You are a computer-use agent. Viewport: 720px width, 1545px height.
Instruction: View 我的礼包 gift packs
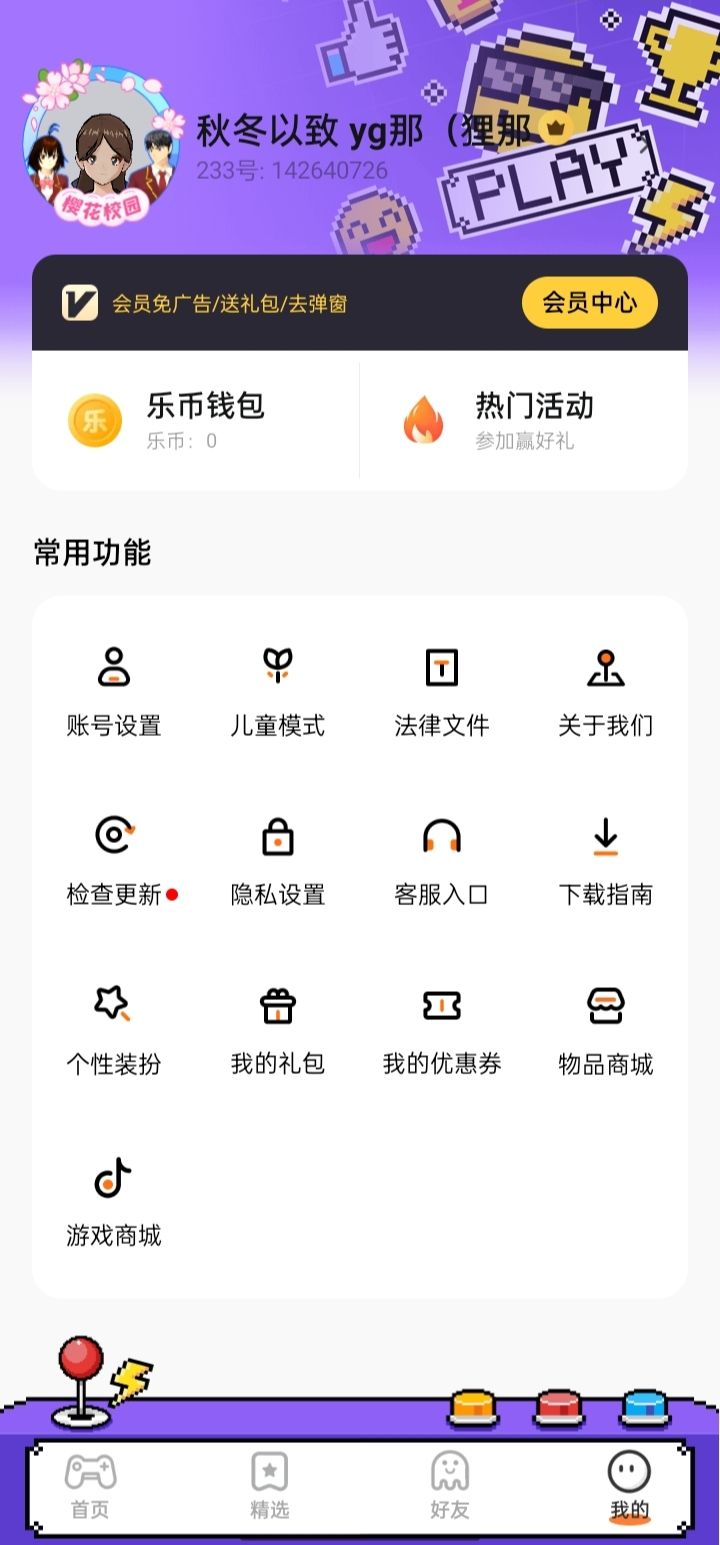click(x=277, y=1029)
